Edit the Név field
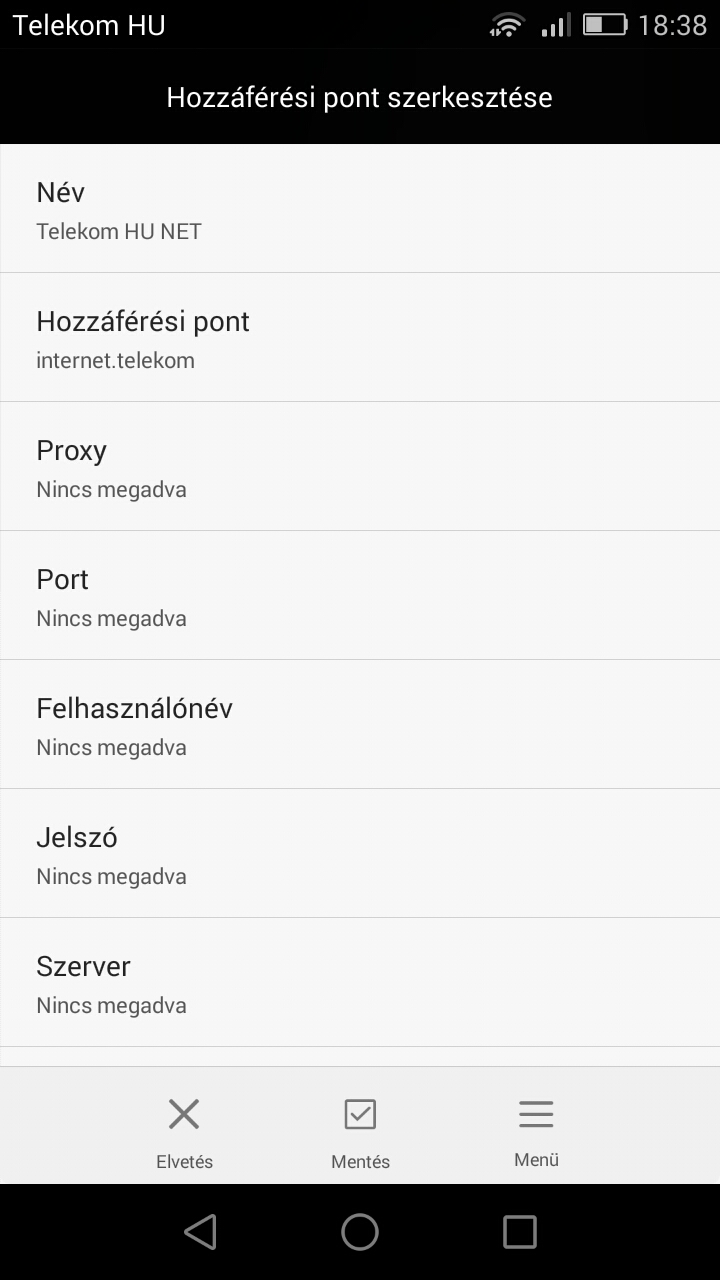 [360, 208]
